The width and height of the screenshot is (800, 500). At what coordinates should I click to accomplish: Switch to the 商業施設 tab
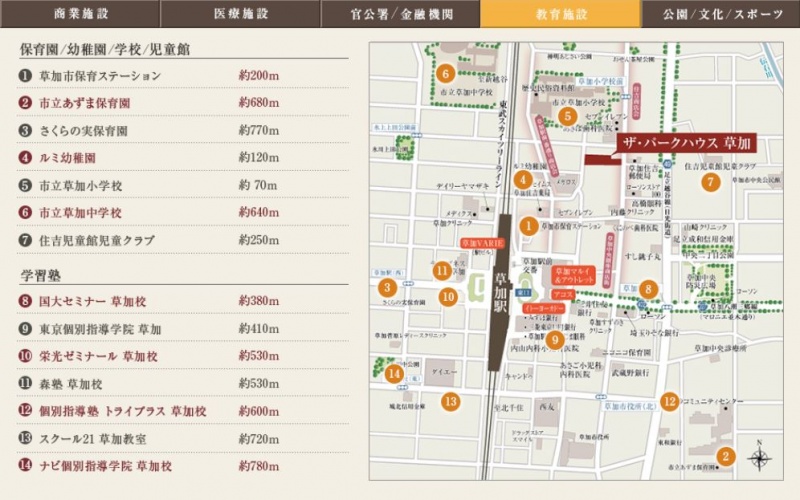point(80,14)
